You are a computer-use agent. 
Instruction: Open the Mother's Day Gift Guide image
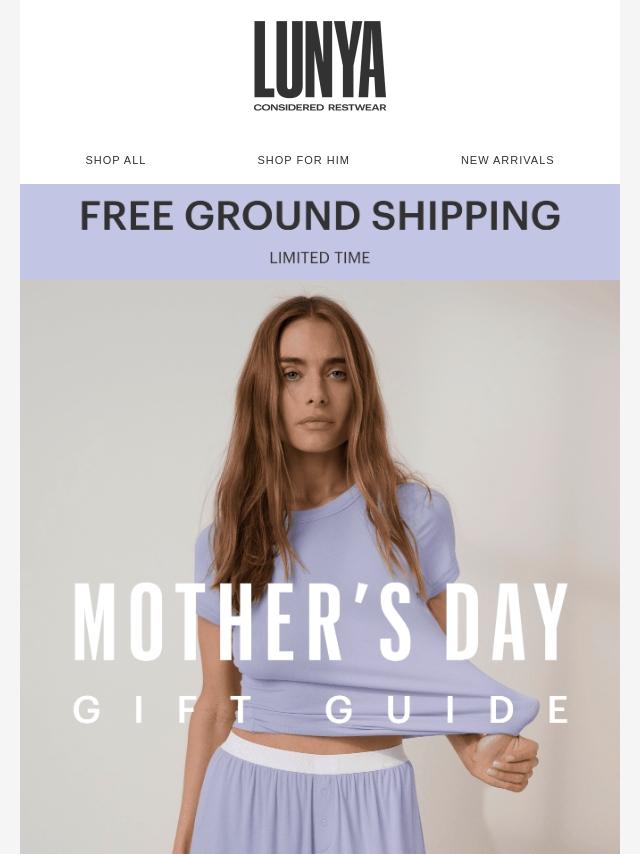(x=320, y=567)
